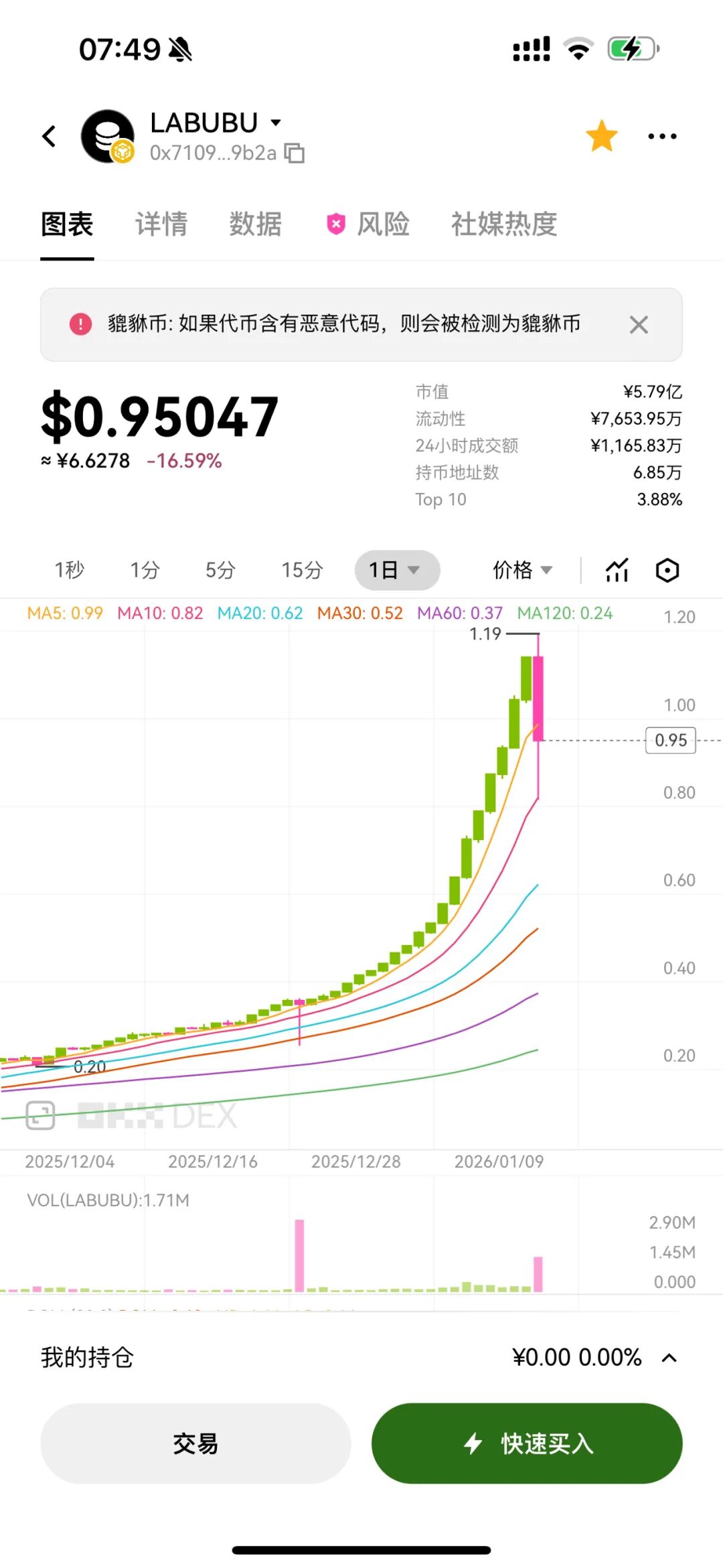Image resolution: width=723 pixels, height=1568 pixels.
Task: Expand the LABUBU token name dropdown
Action: click(x=275, y=122)
